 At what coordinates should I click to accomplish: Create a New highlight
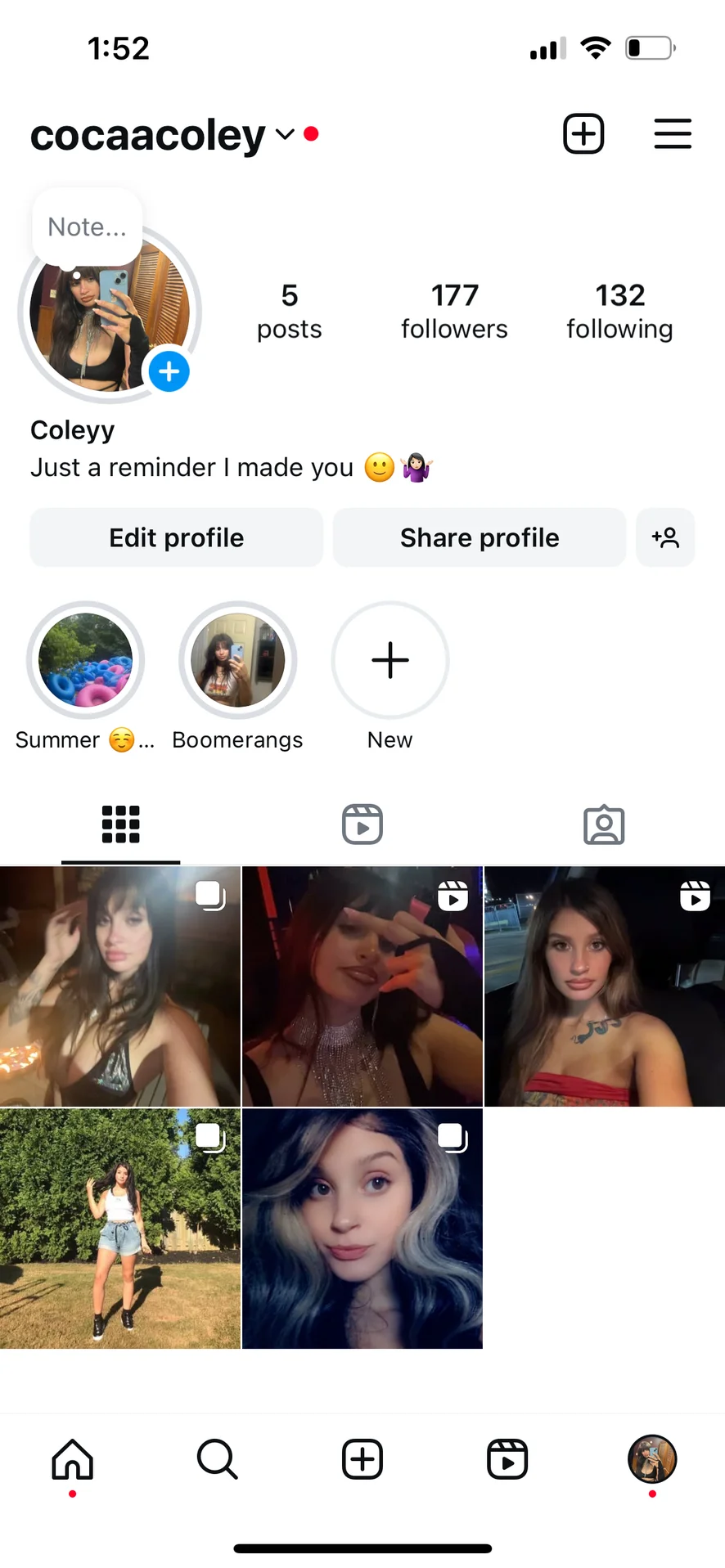390,660
